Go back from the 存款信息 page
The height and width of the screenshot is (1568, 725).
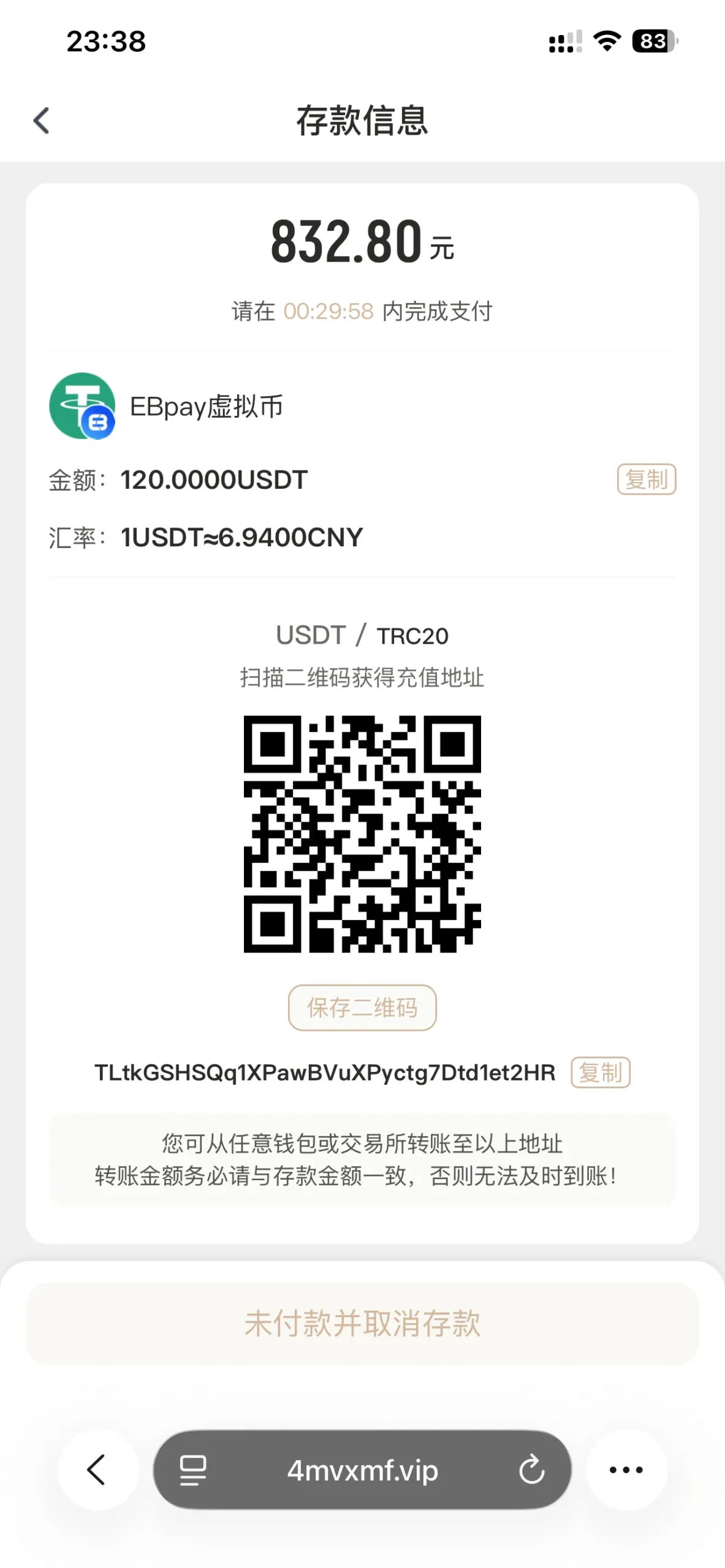pyautogui.click(x=41, y=120)
